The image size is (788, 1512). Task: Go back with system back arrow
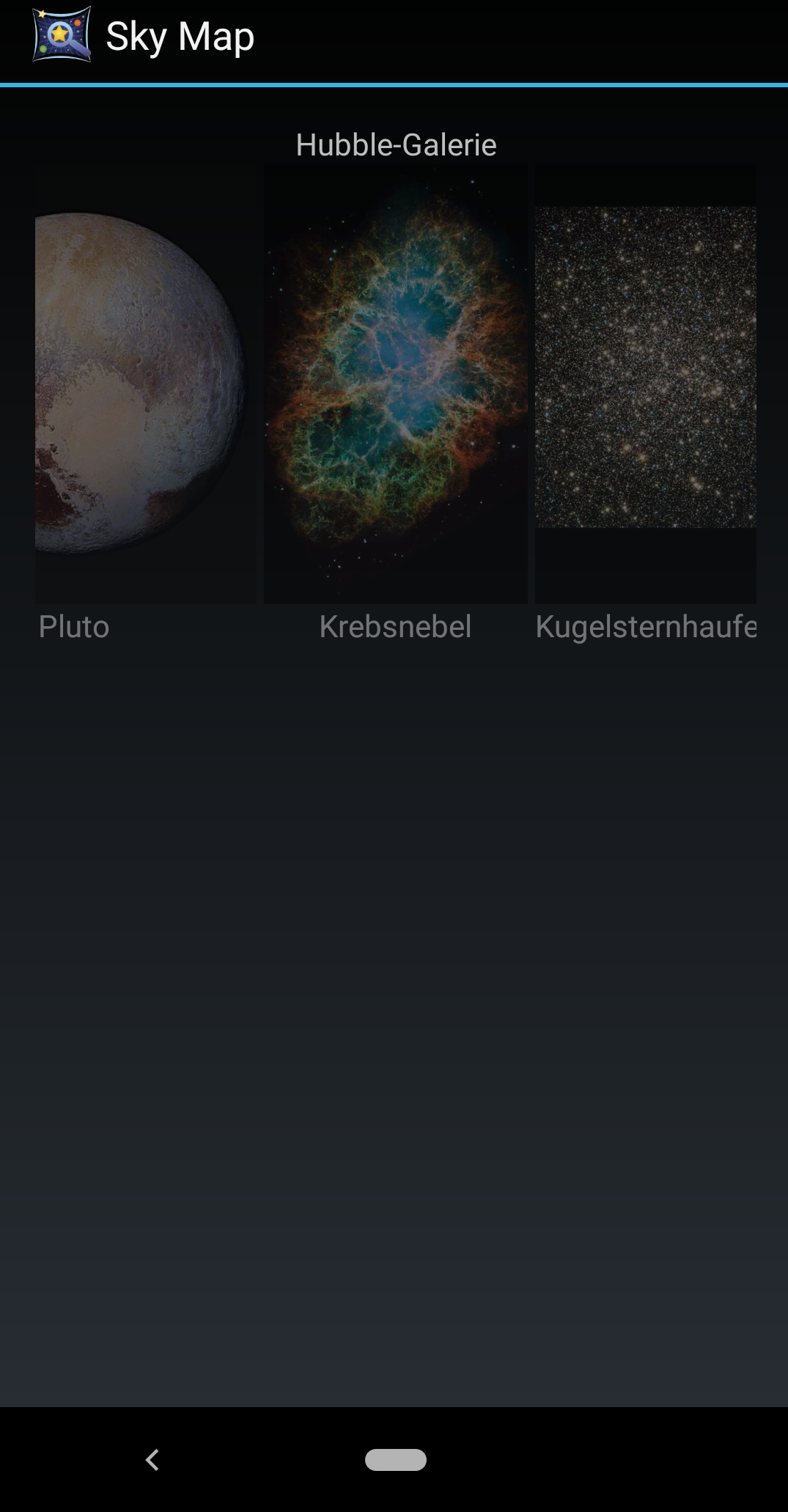point(152,1460)
